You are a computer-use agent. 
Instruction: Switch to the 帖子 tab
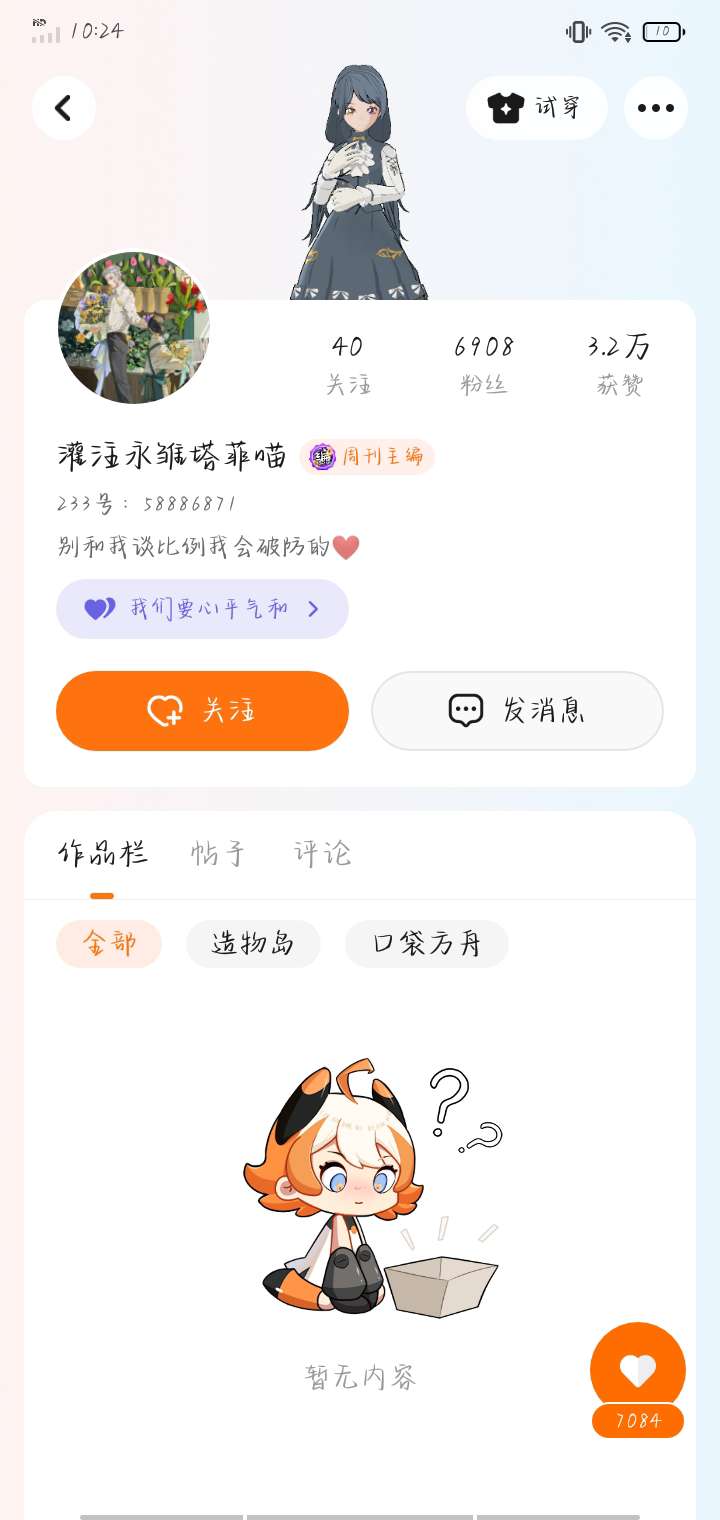click(x=218, y=854)
